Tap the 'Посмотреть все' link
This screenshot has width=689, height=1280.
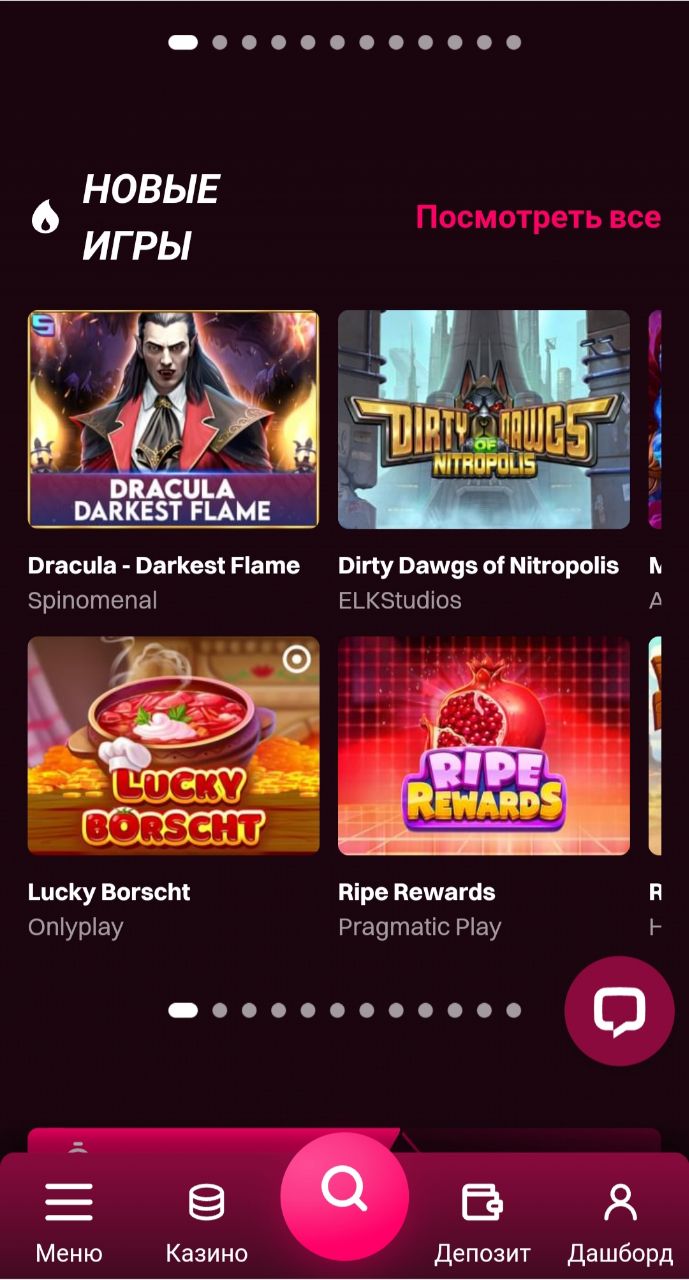(x=538, y=218)
